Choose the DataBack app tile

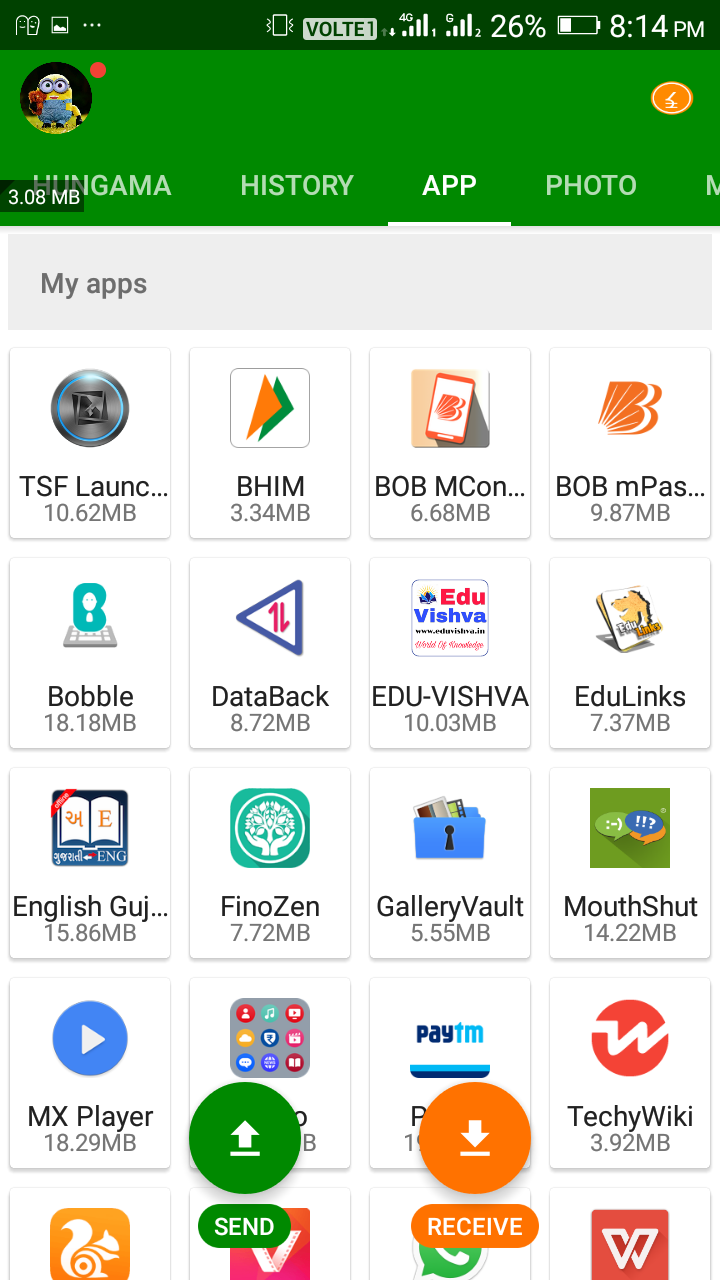coord(270,653)
